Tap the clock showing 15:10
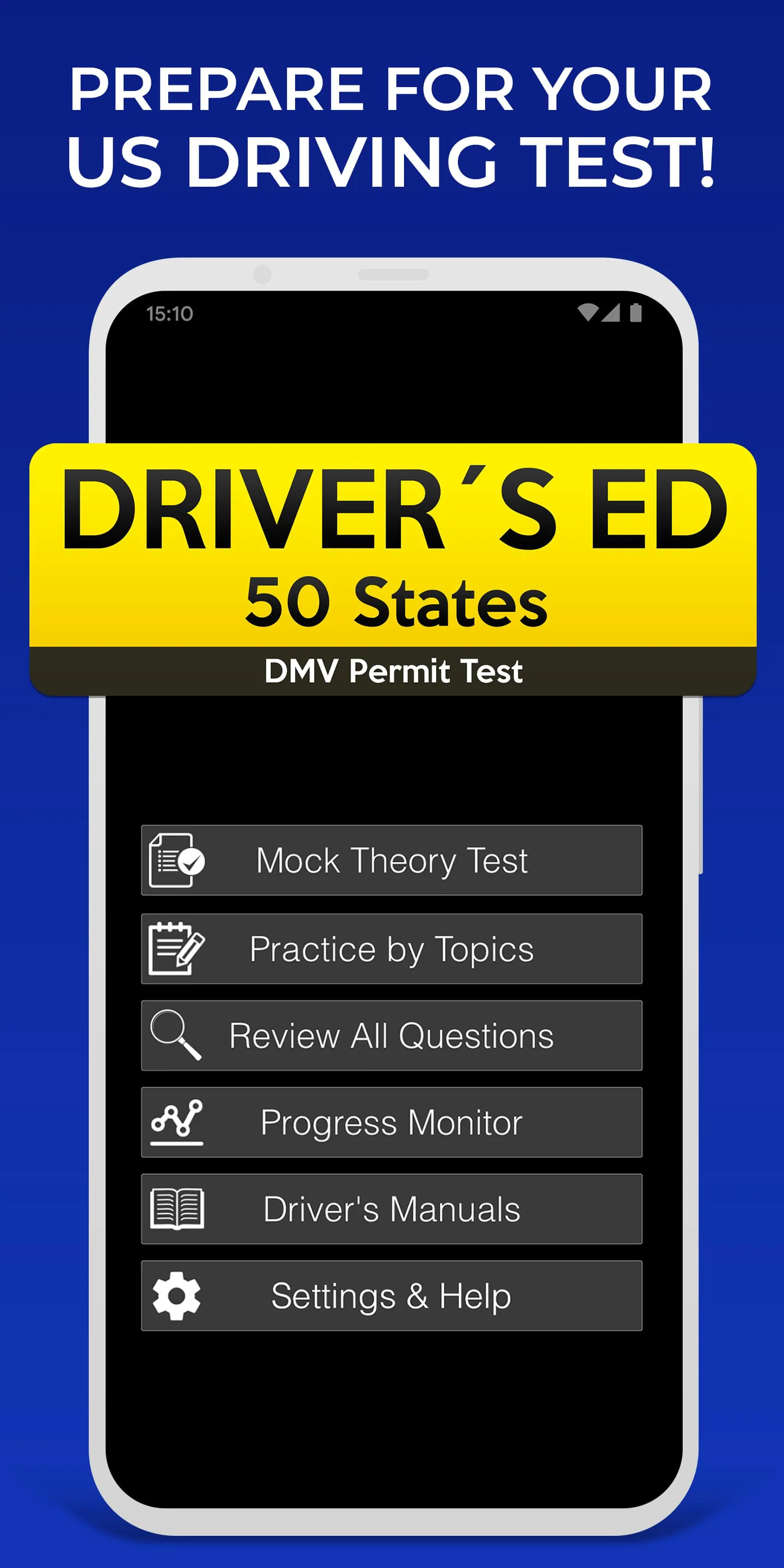 [x=169, y=314]
